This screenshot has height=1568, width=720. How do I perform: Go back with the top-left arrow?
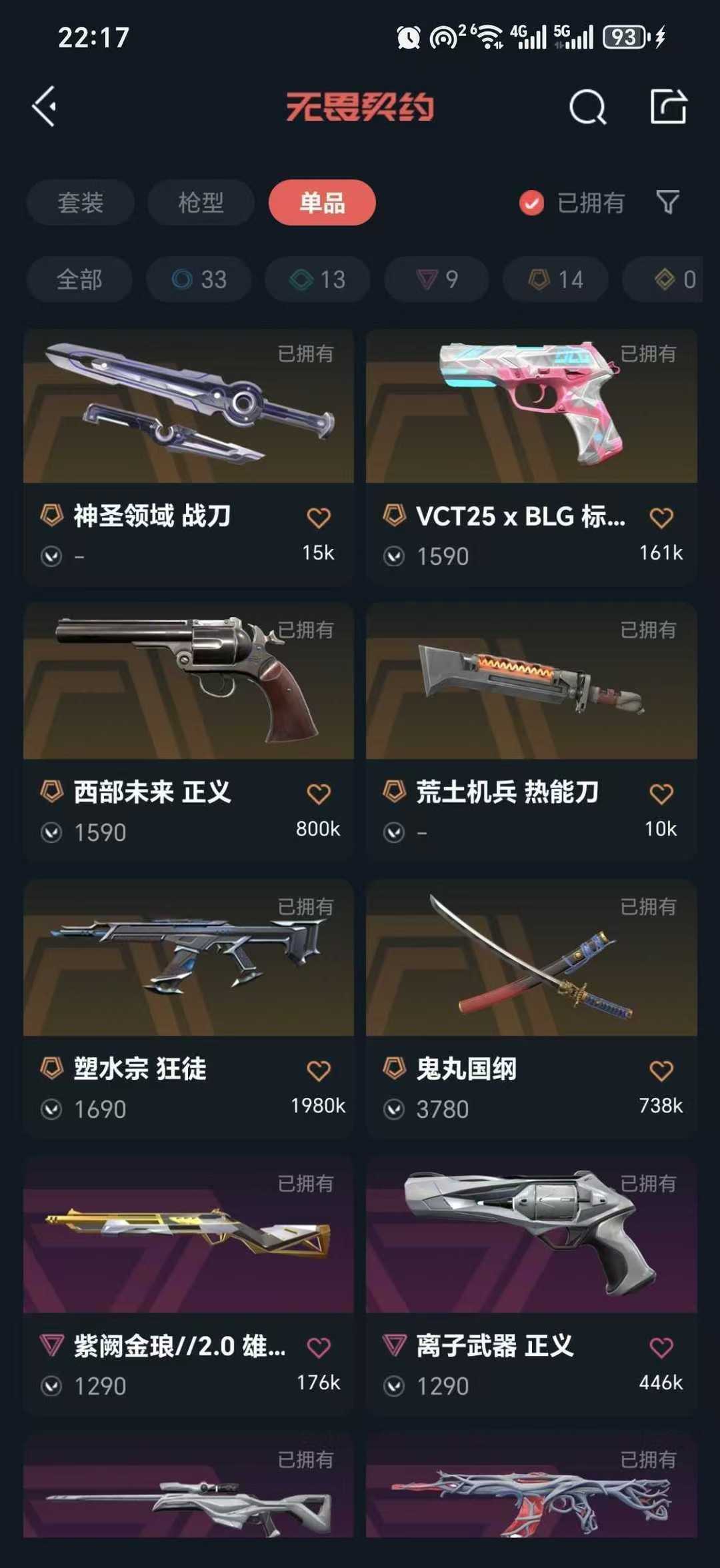pyautogui.click(x=45, y=106)
